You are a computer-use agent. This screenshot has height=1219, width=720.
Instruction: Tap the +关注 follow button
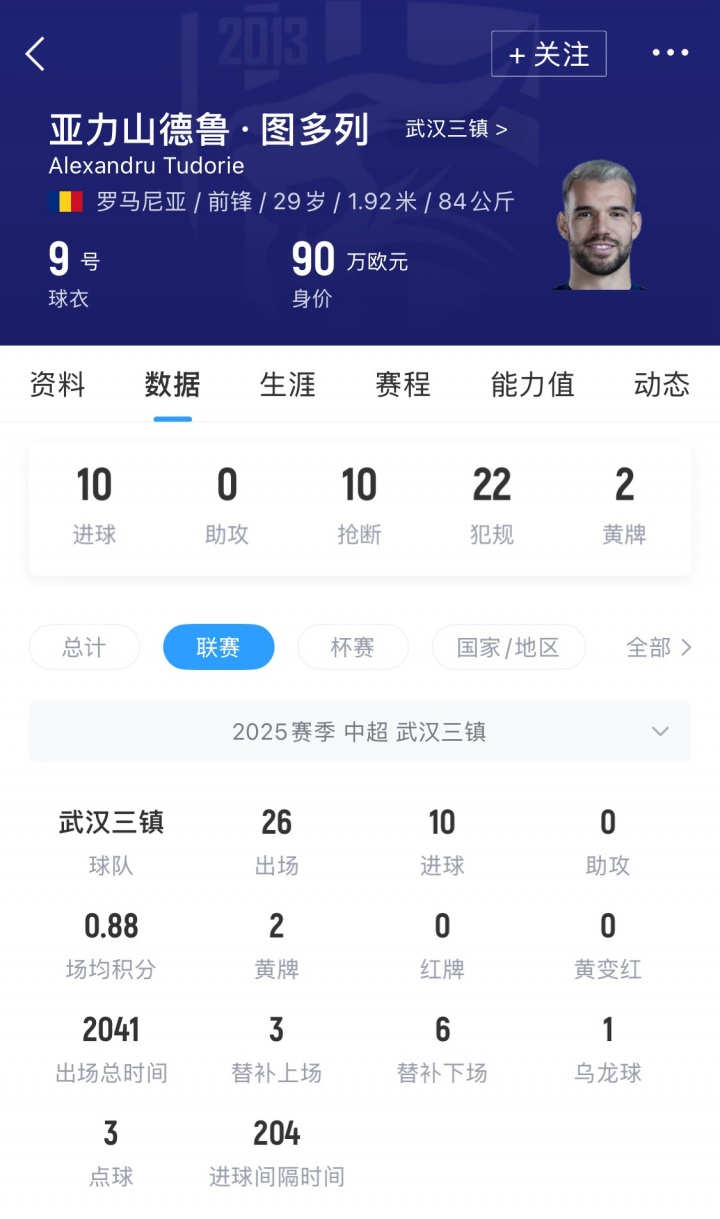pos(549,52)
